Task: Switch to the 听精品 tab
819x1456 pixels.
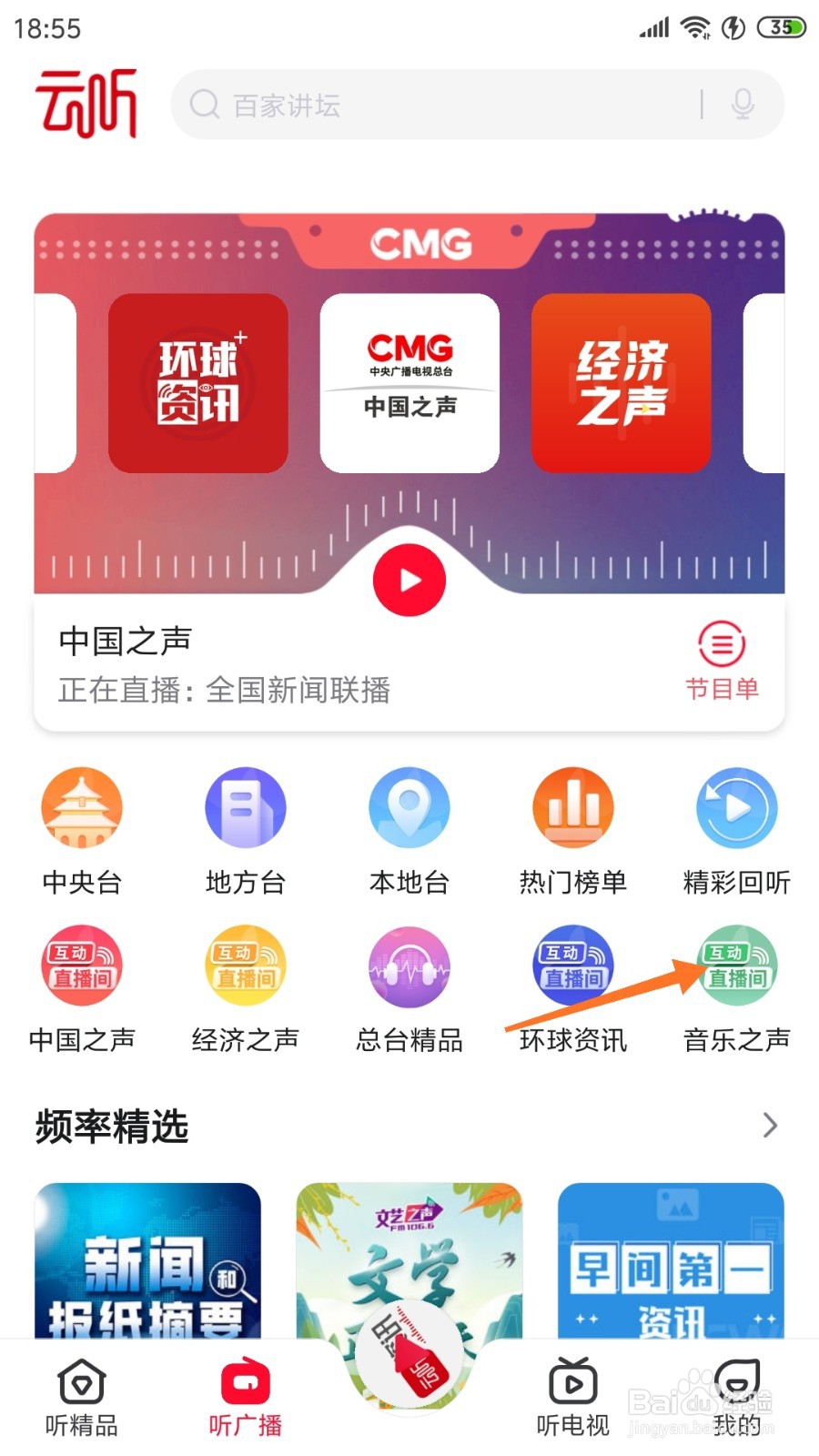Action: point(81,1394)
